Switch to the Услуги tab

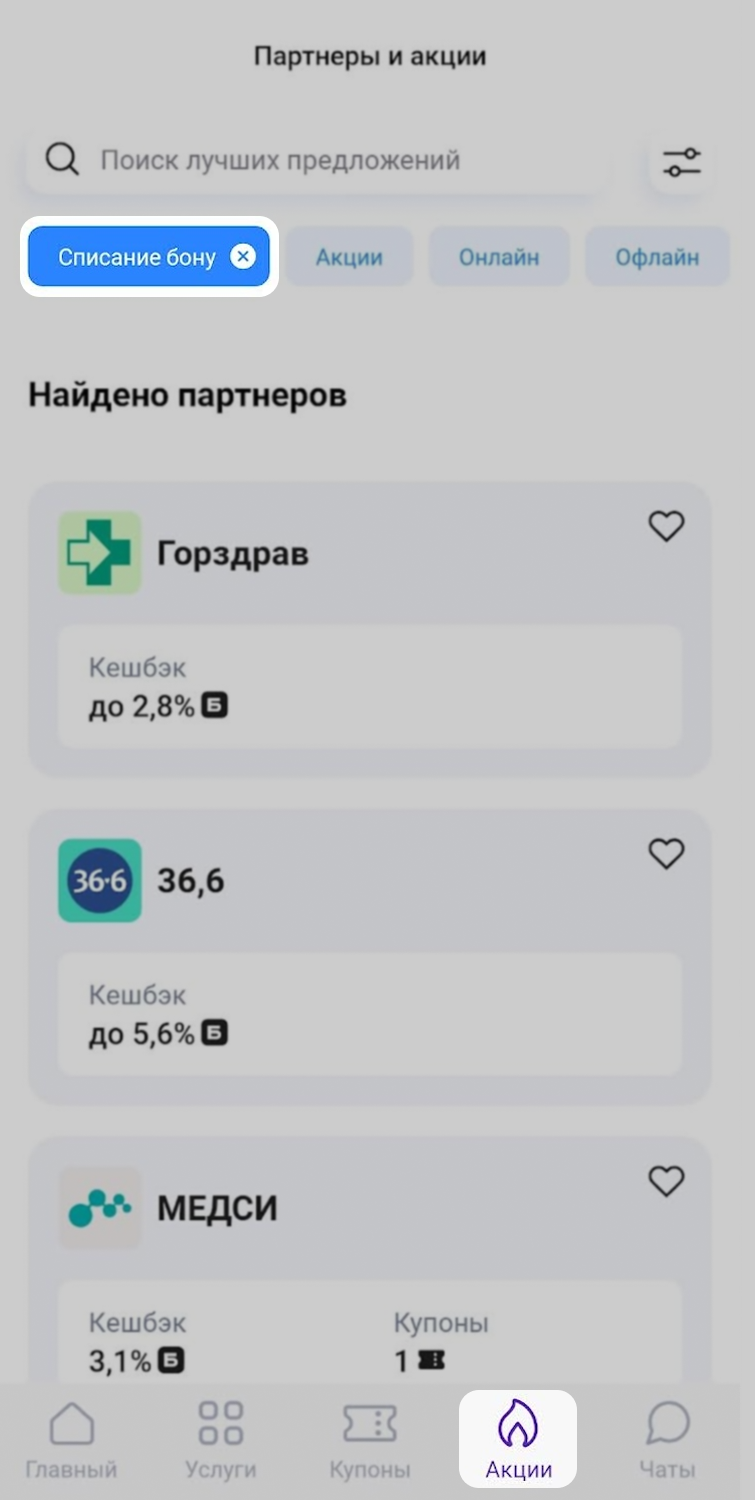coord(220,1440)
